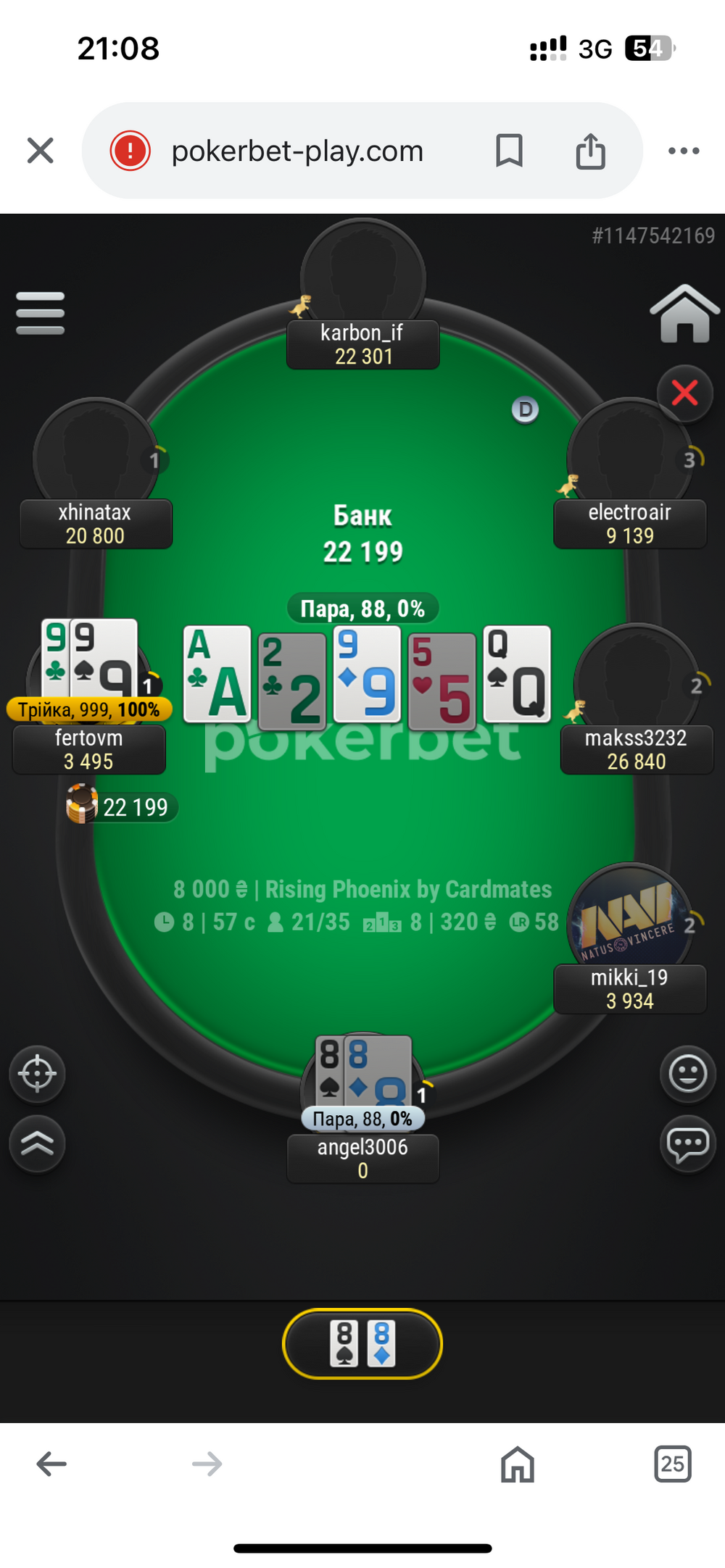The width and height of the screenshot is (725, 1568).
Task: Tap the pokerbet-play.com address bar
Action: pos(297,151)
